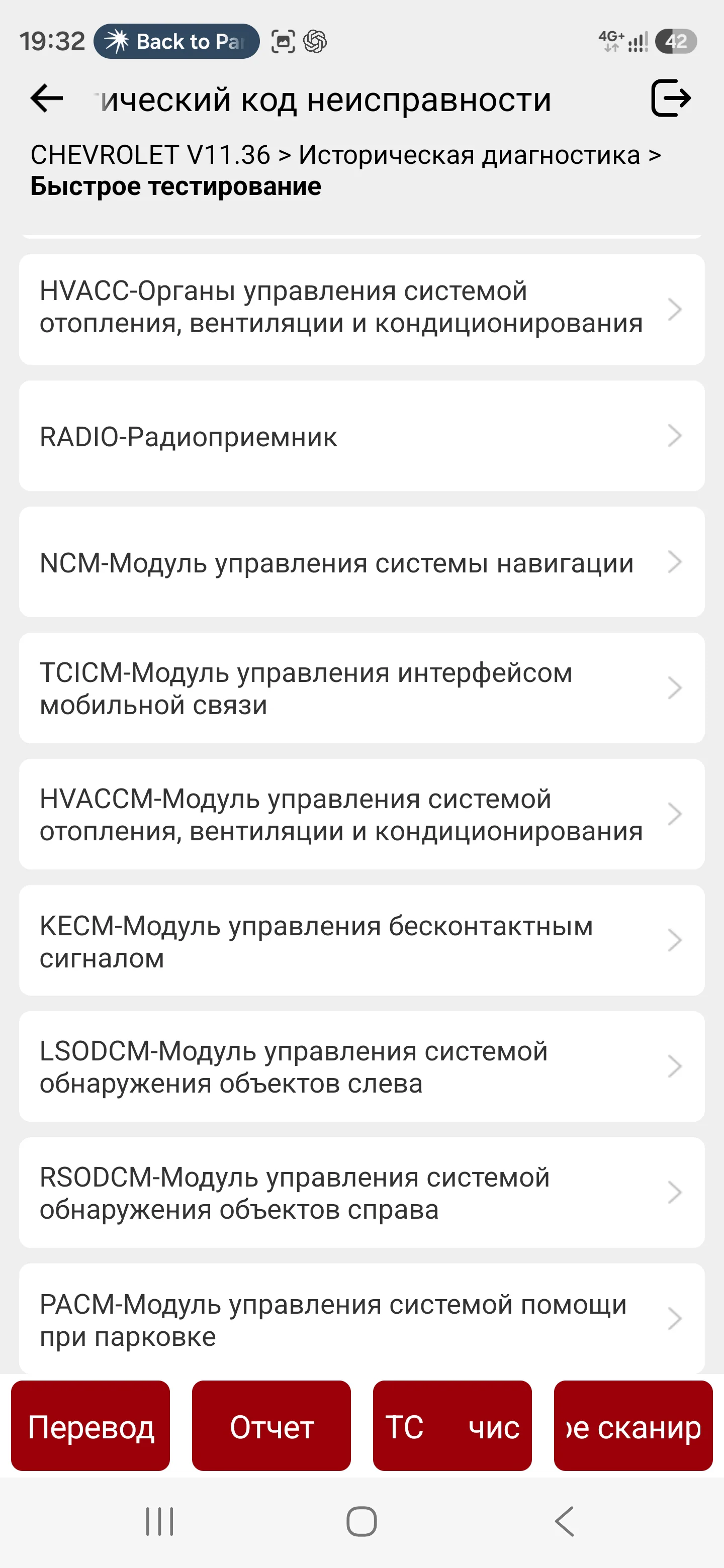The height and width of the screenshot is (1568, 724).
Task: Return via the 'Back to' status pill
Action: pos(176,41)
